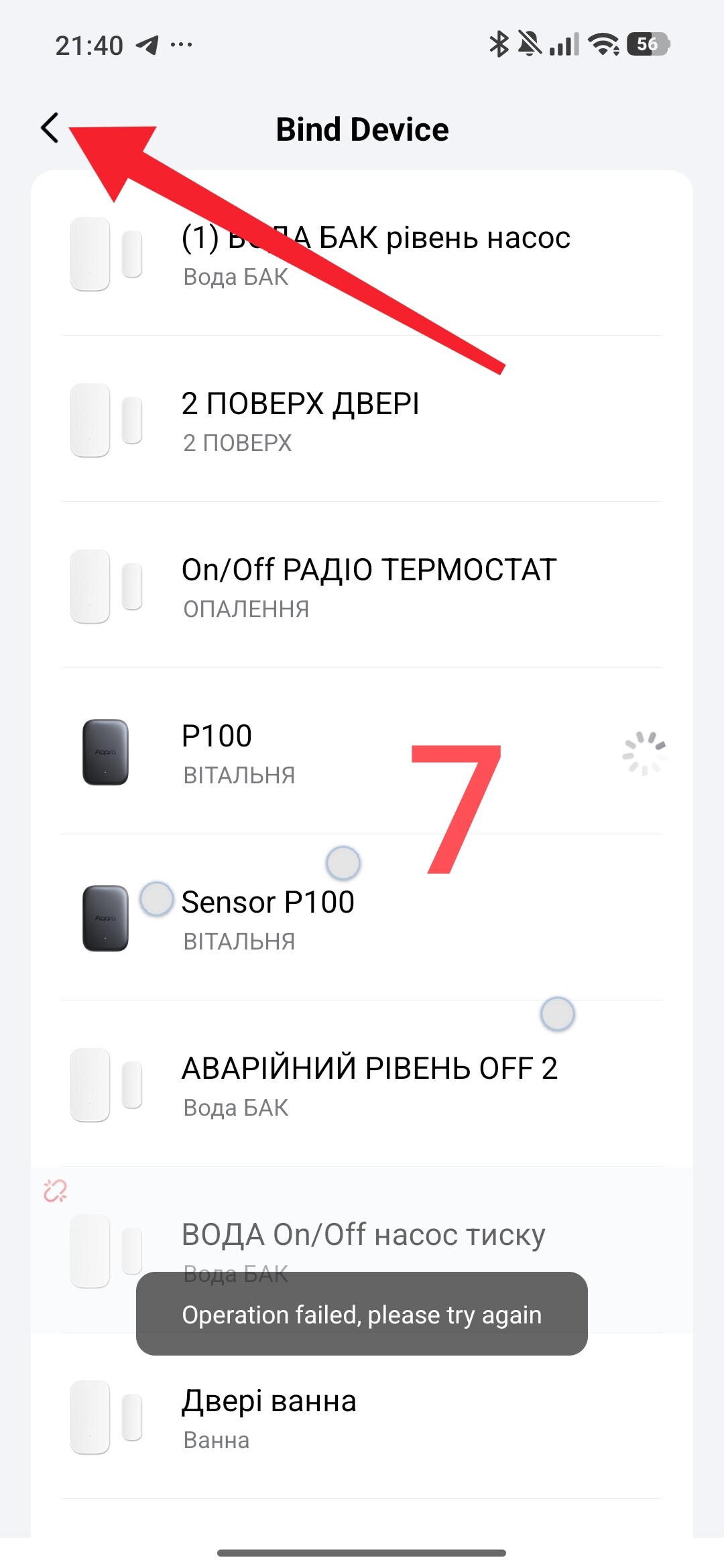The width and height of the screenshot is (724, 1568).
Task: Choose Двері ванна device
Action: click(362, 1417)
